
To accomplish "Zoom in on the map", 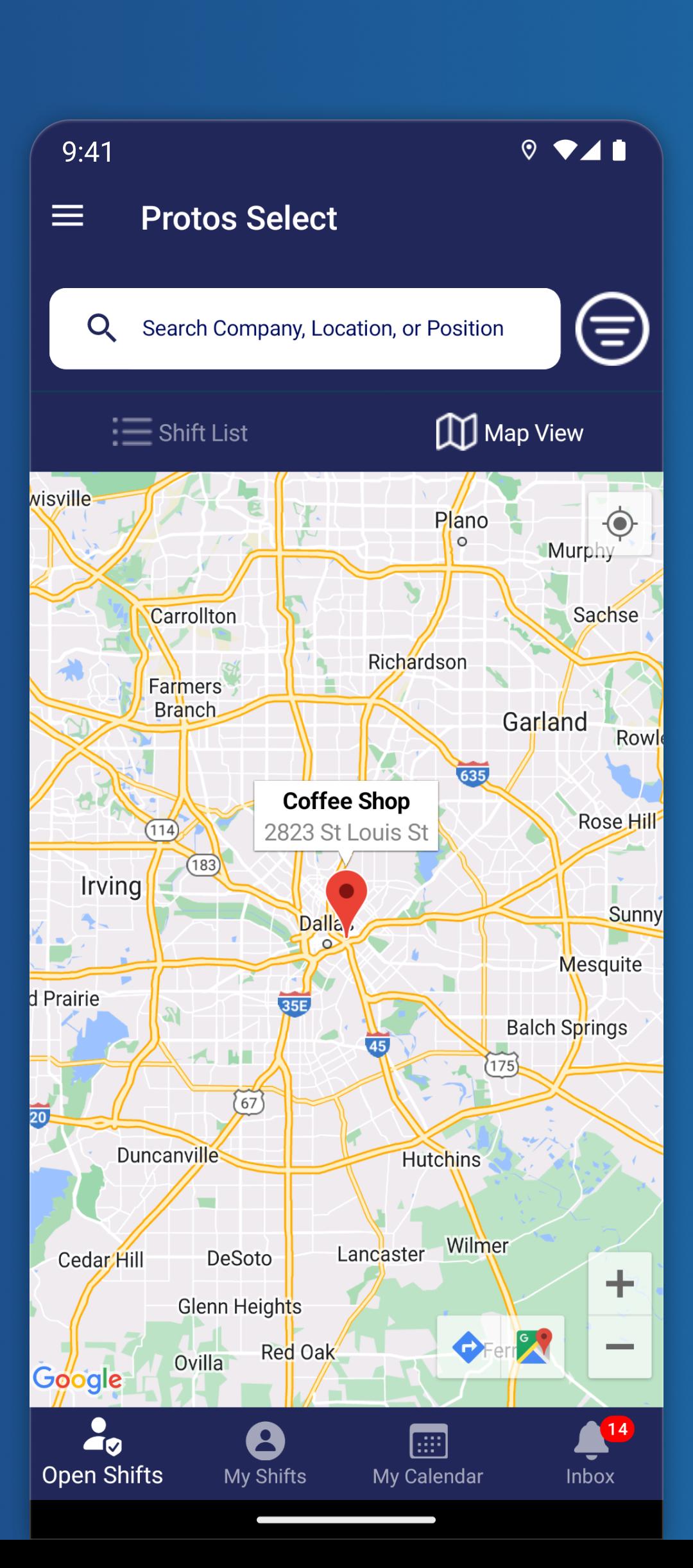I will 620,1283.
